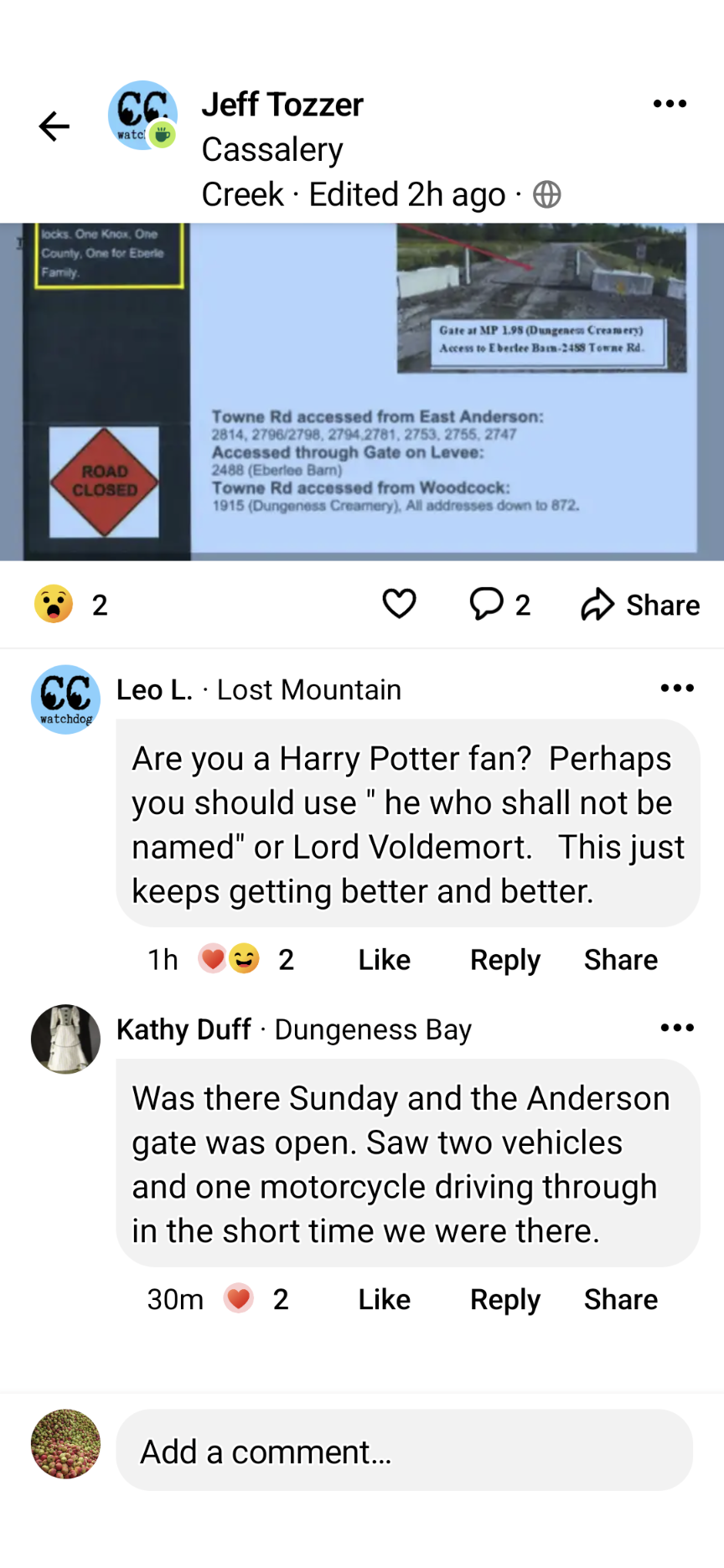Share Kathy Duff's comment
This screenshot has height=1568, width=724.
click(x=620, y=1299)
